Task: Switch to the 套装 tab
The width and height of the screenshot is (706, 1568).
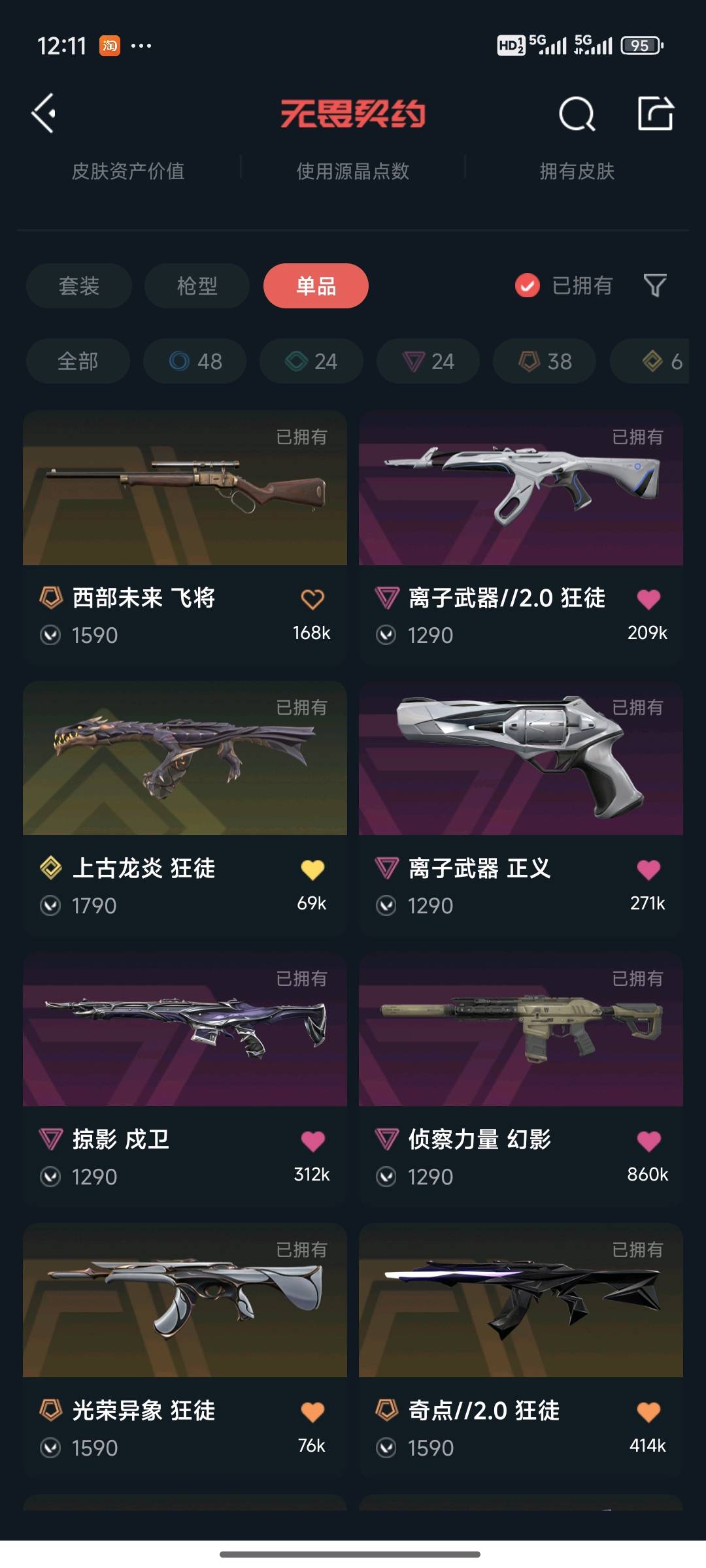Action: tap(79, 286)
